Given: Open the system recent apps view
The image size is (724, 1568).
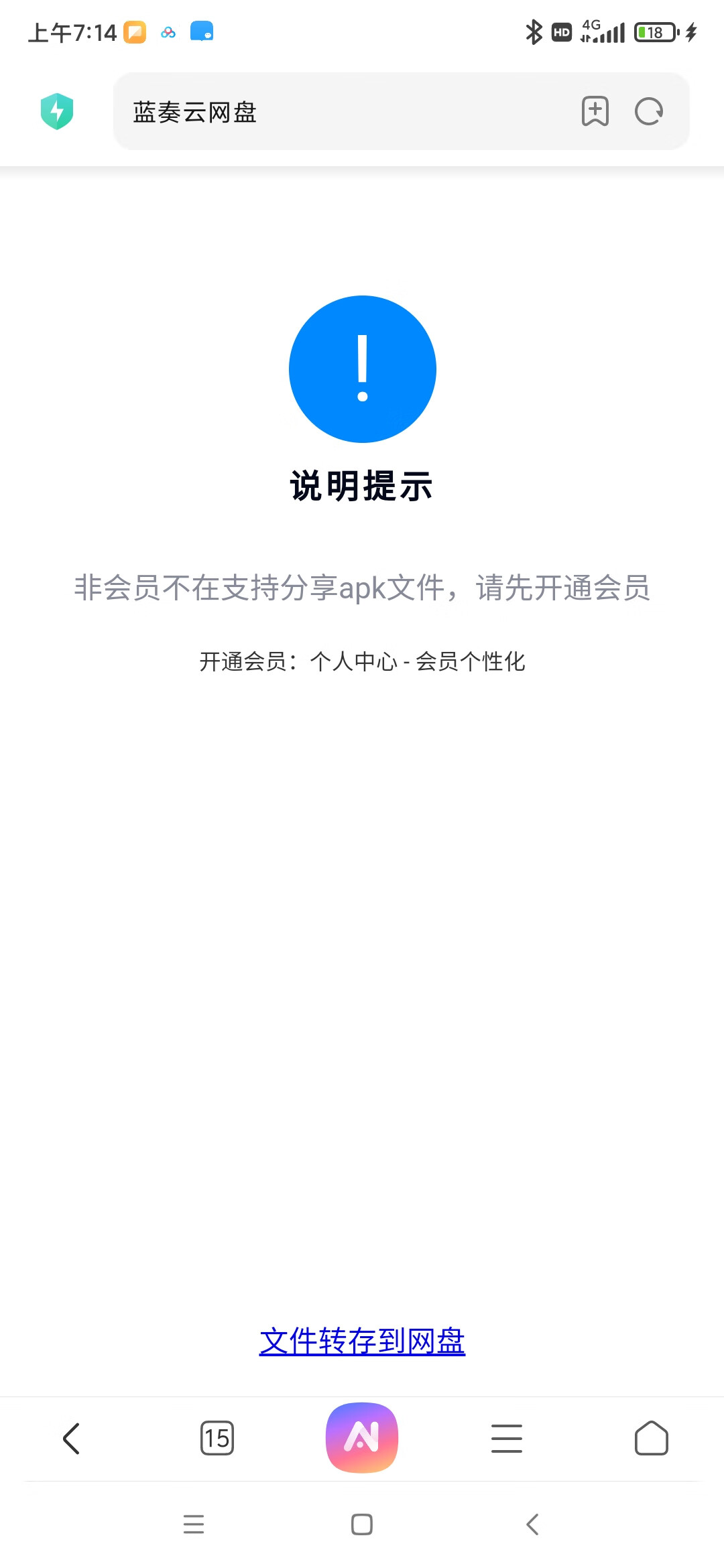Looking at the screenshot, I should coord(194,1524).
